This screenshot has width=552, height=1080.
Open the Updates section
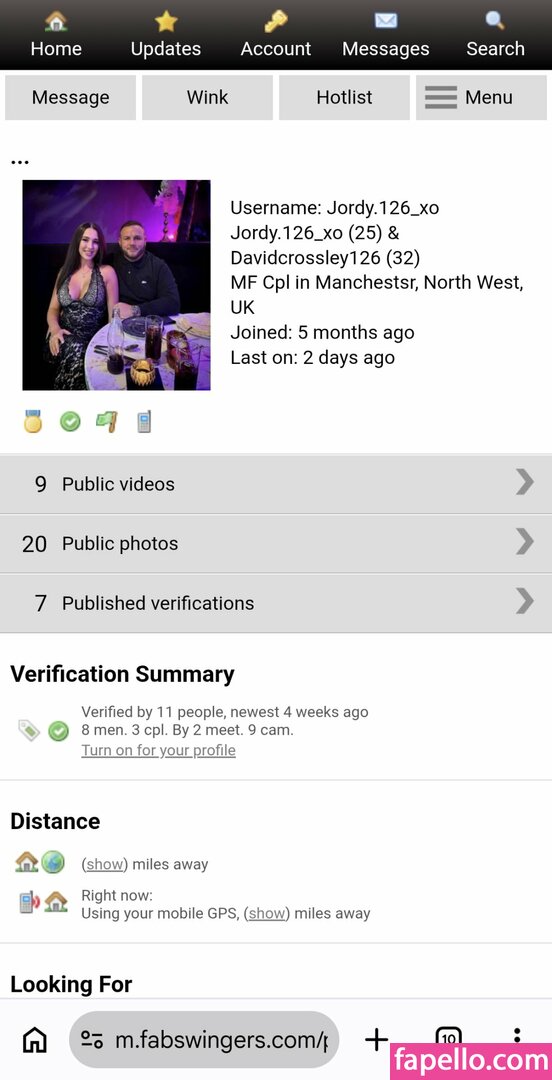pos(165,35)
